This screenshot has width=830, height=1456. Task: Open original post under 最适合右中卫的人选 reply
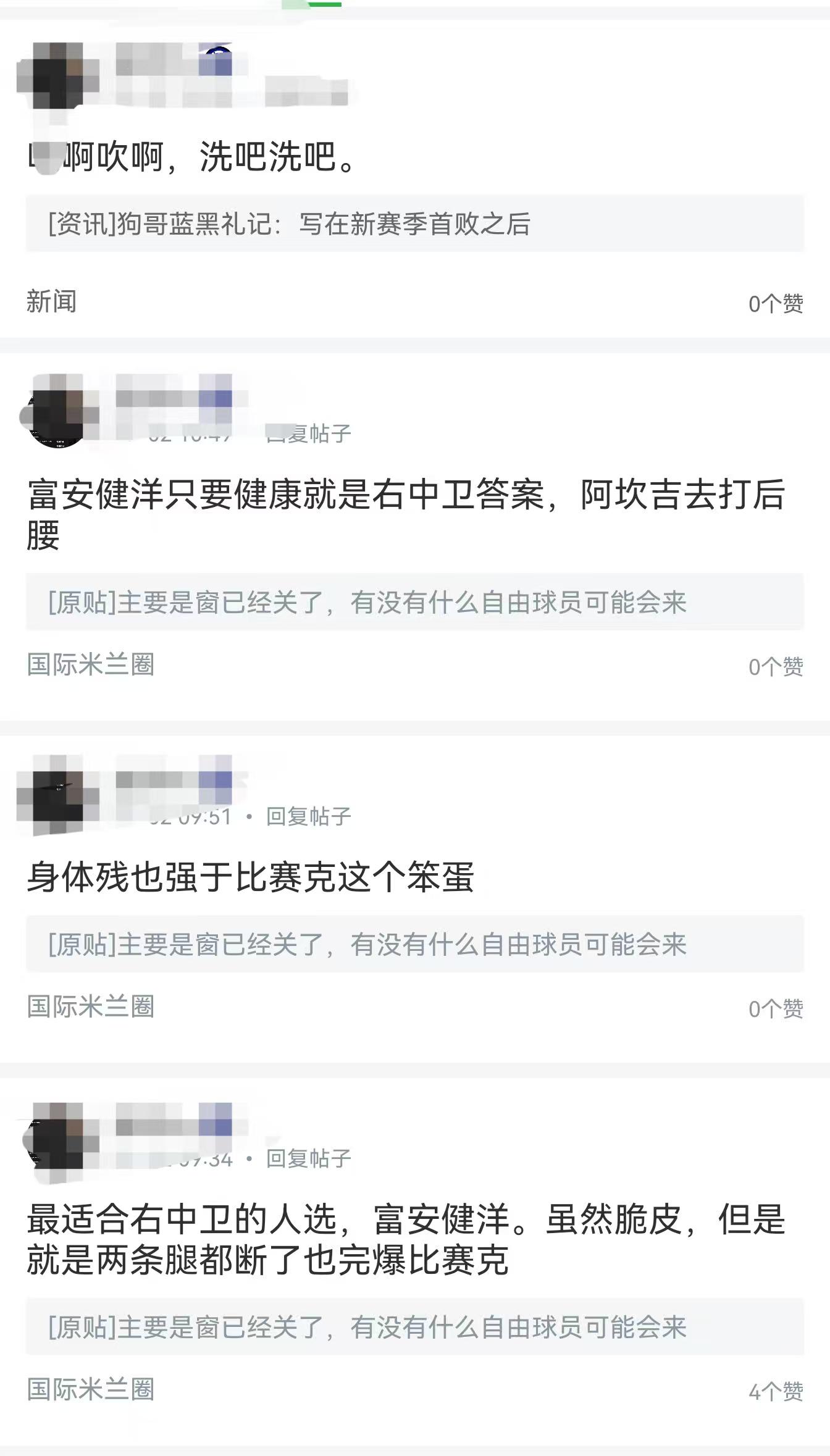414,1327
